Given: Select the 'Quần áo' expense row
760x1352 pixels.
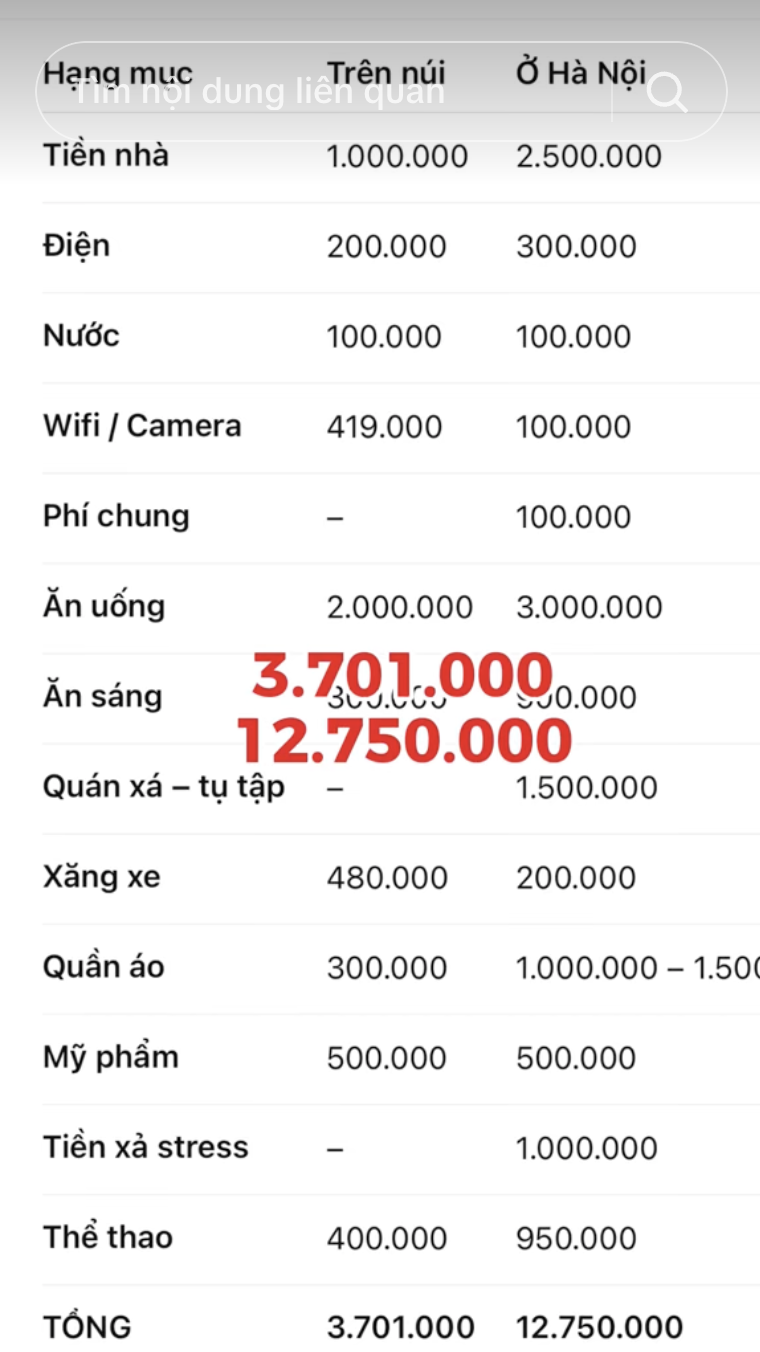Looking at the screenshot, I should 103,966.
